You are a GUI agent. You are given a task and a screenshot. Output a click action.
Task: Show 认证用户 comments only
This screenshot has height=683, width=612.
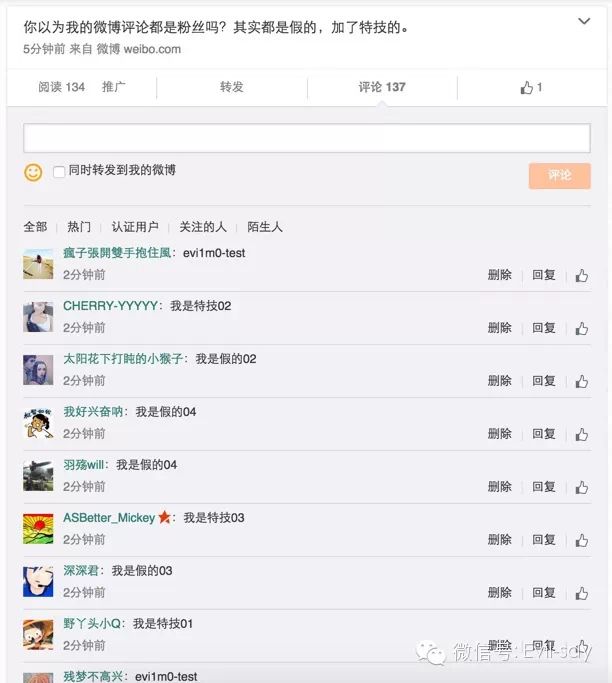[135, 227]
